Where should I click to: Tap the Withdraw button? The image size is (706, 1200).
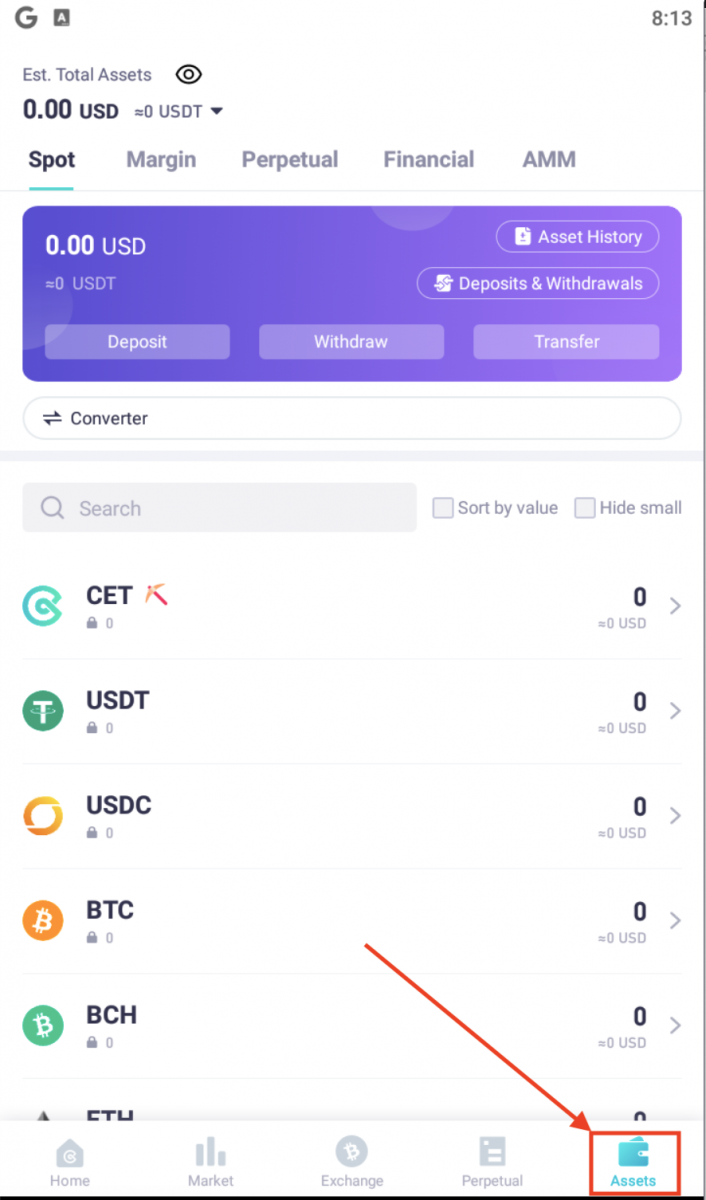(x=351, y=342)
